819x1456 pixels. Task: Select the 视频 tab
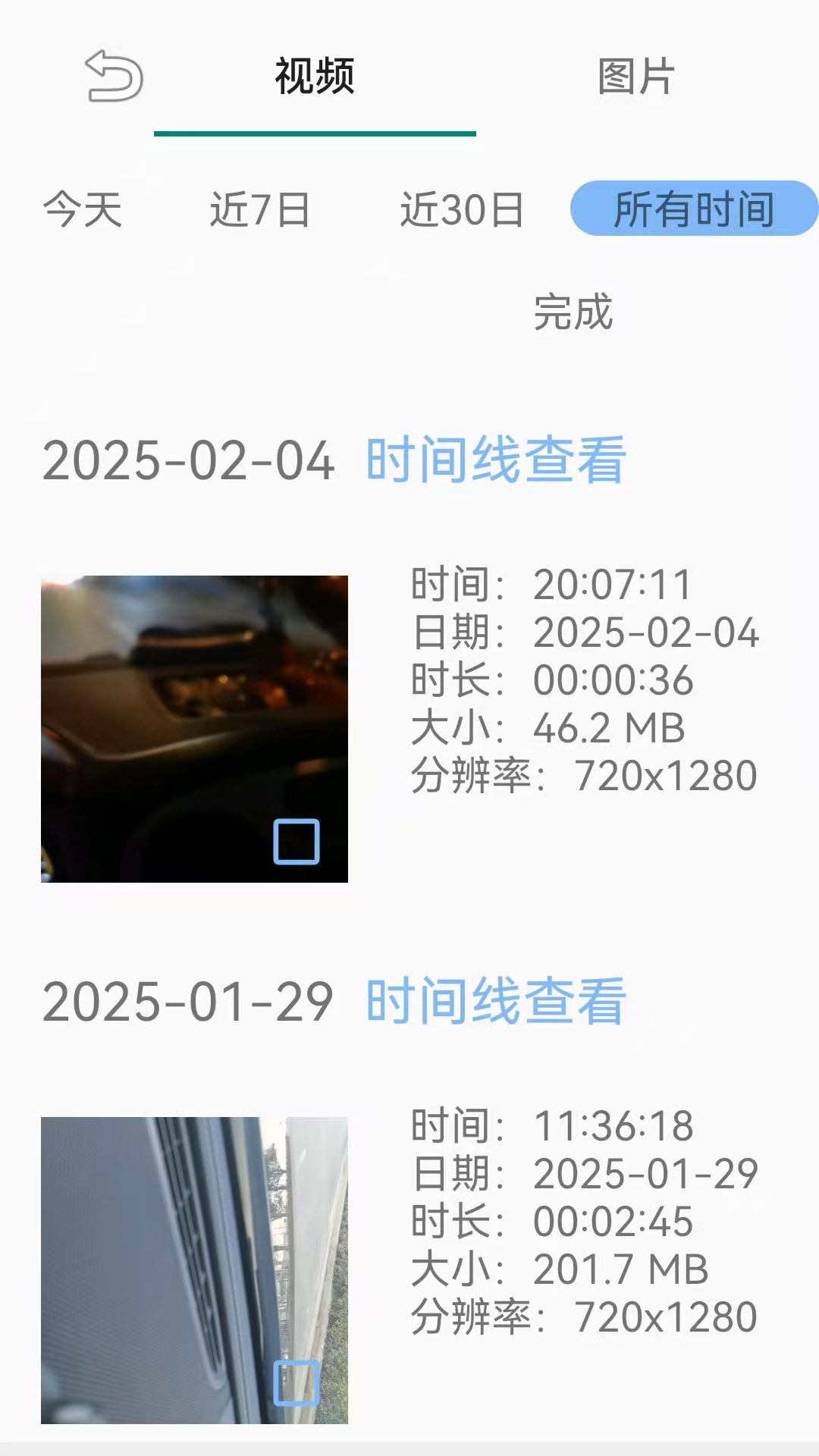(315, 76)
